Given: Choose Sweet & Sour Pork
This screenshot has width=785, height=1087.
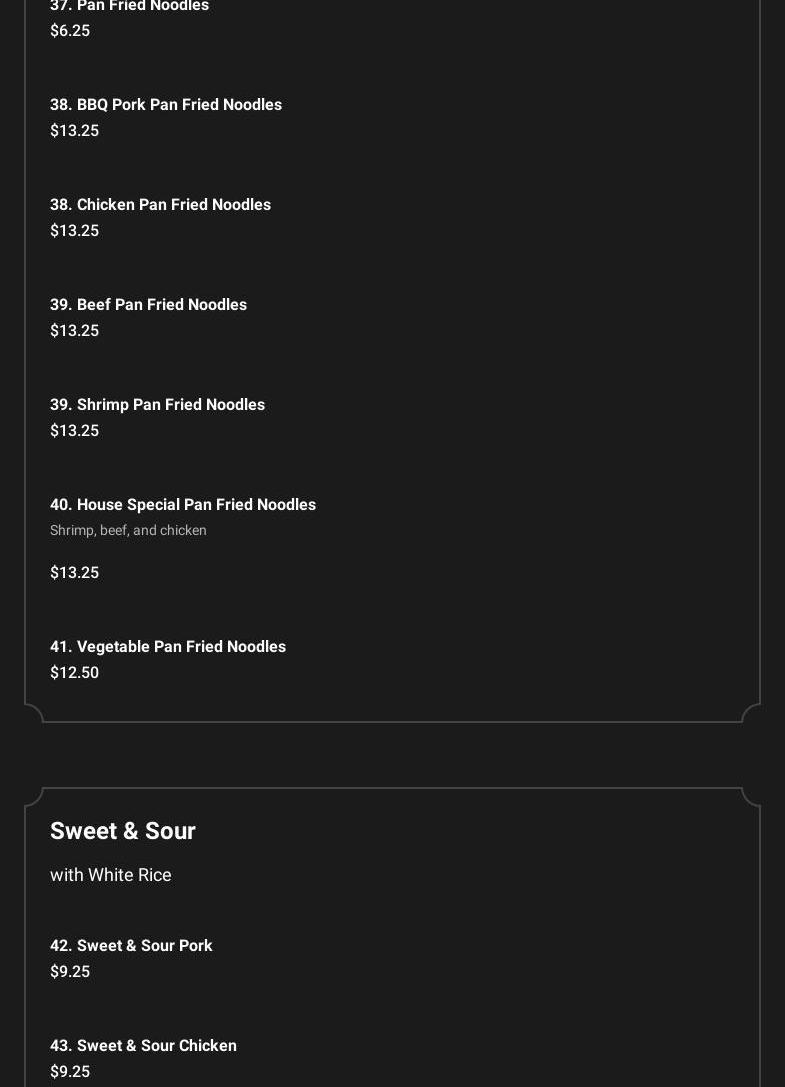Looking at the screenshot, I should tap(131, 946).
